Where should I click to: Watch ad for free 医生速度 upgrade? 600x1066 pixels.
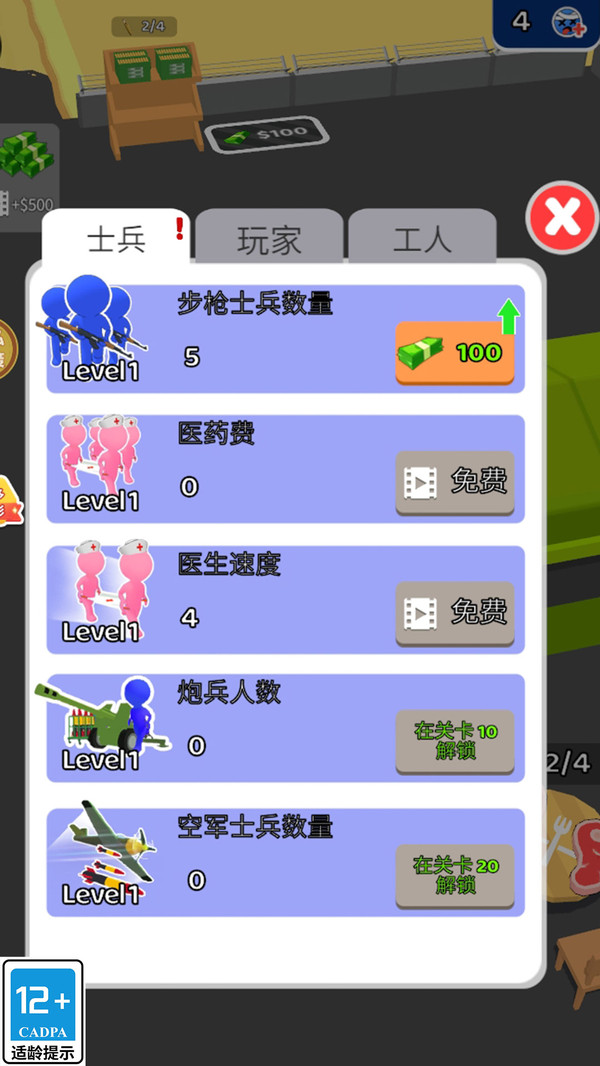(x=455, y=612)
